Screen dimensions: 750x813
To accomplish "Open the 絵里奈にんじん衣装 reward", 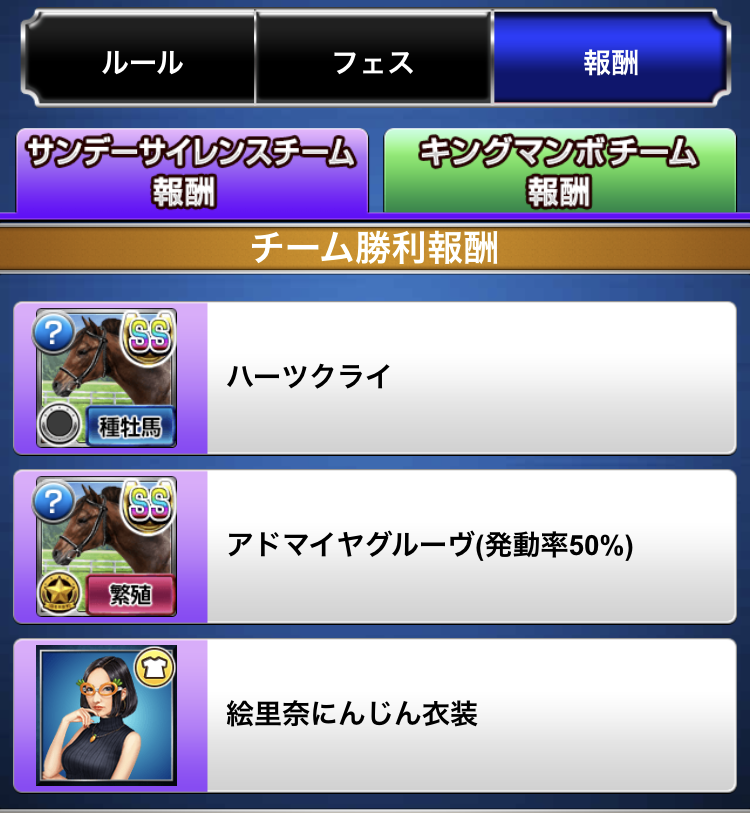I will (470, 714).
